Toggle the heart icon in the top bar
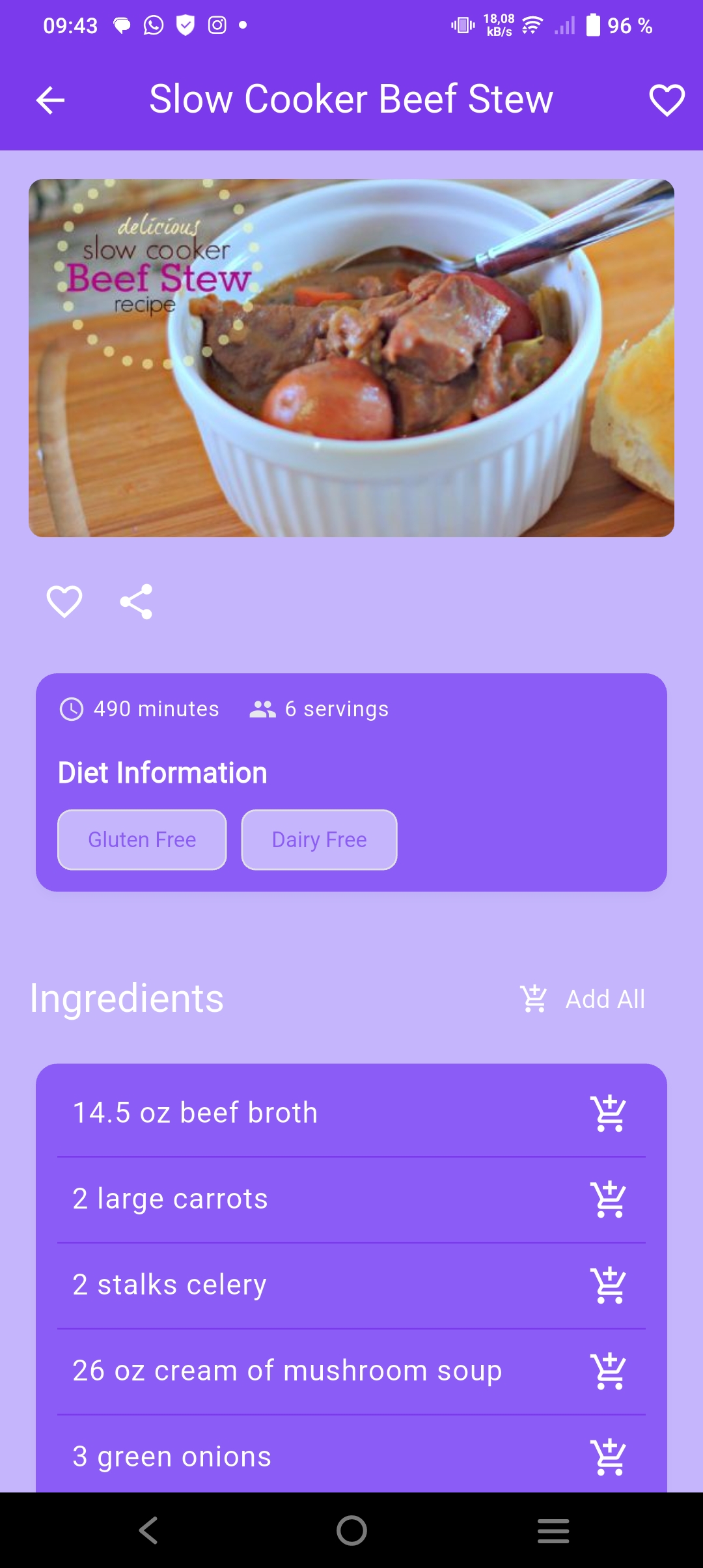Screen dimensions: 703x1568 pyautogui.click(x=667, y=99)
